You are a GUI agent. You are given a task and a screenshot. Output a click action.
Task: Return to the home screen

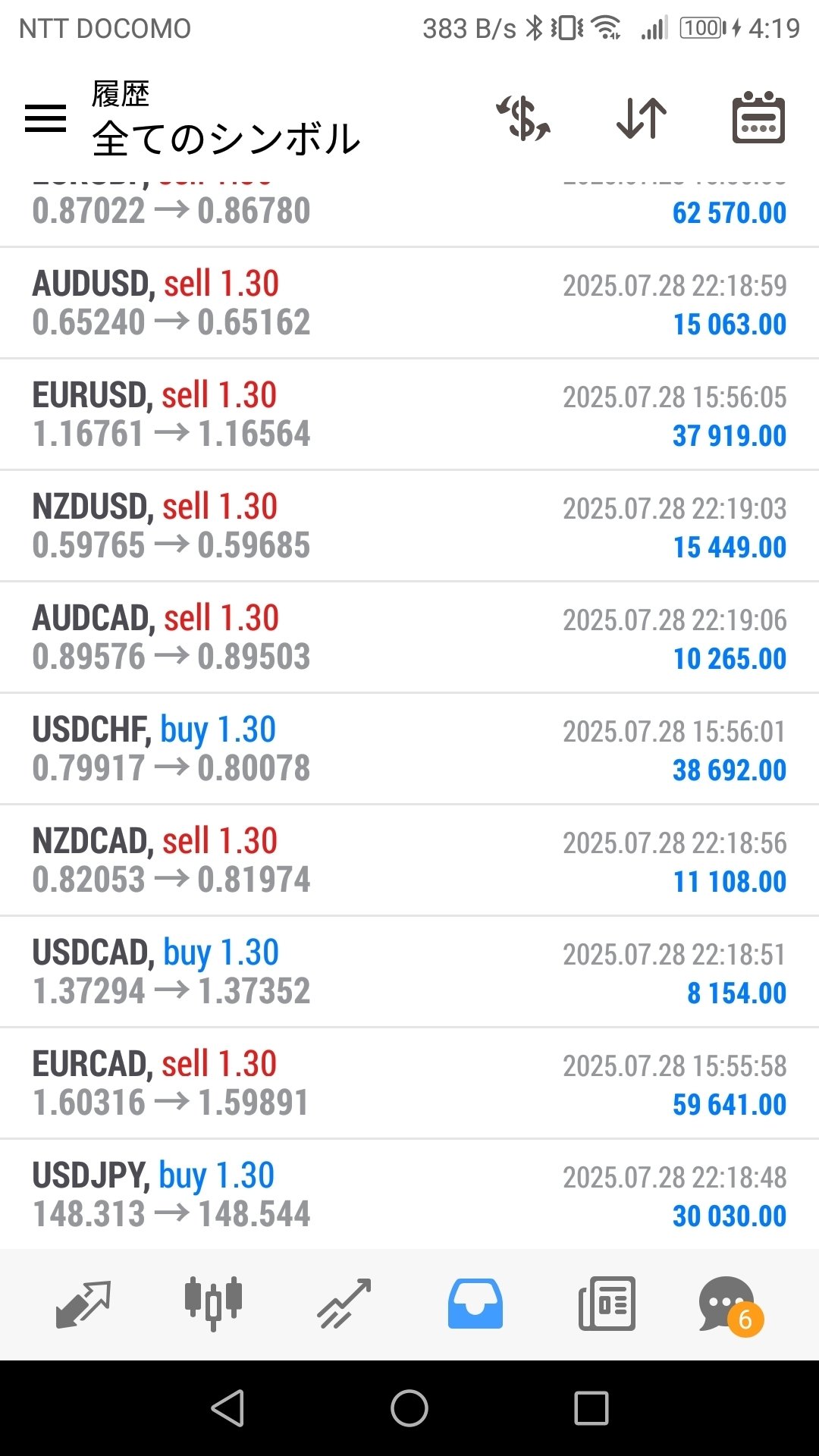click(409, 1408)
